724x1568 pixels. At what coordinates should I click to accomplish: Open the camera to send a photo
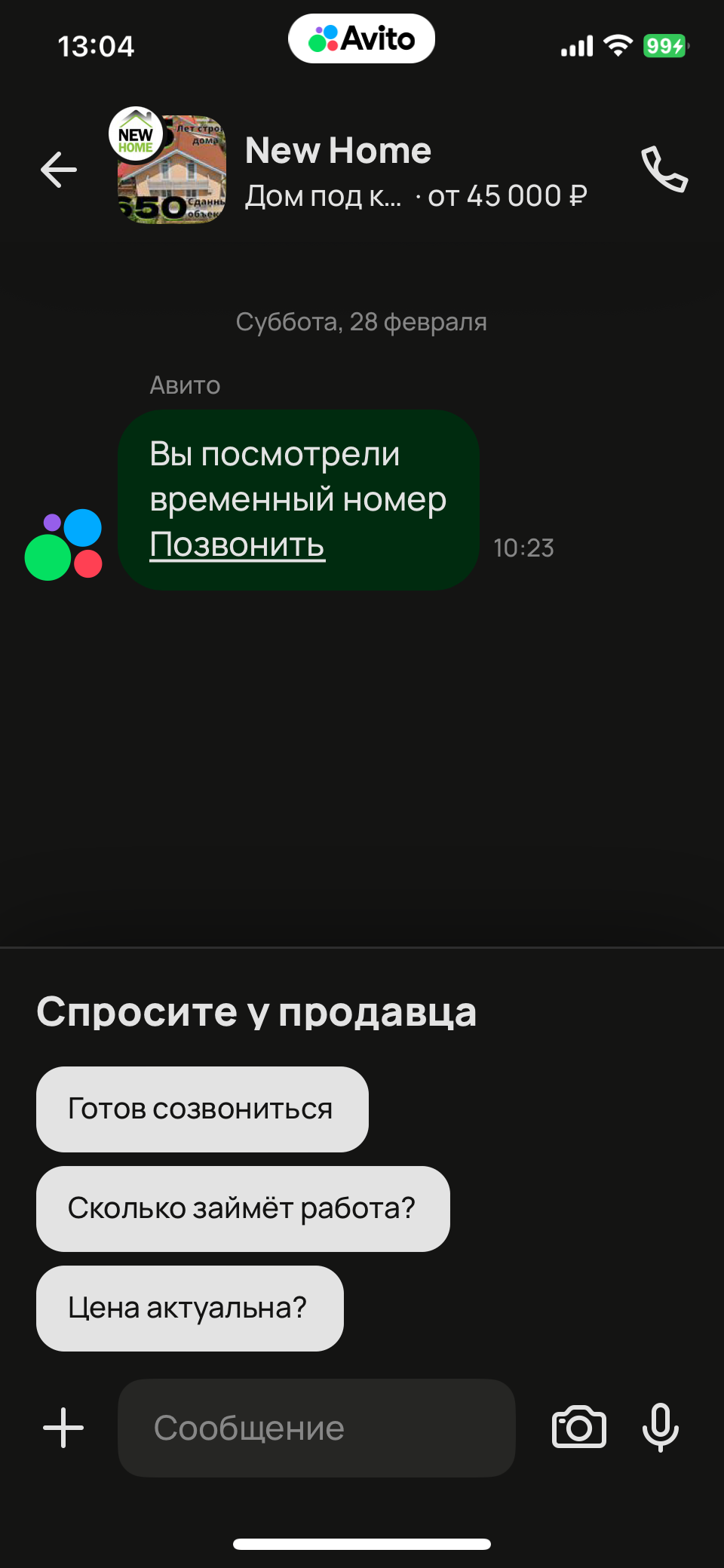579,1428
